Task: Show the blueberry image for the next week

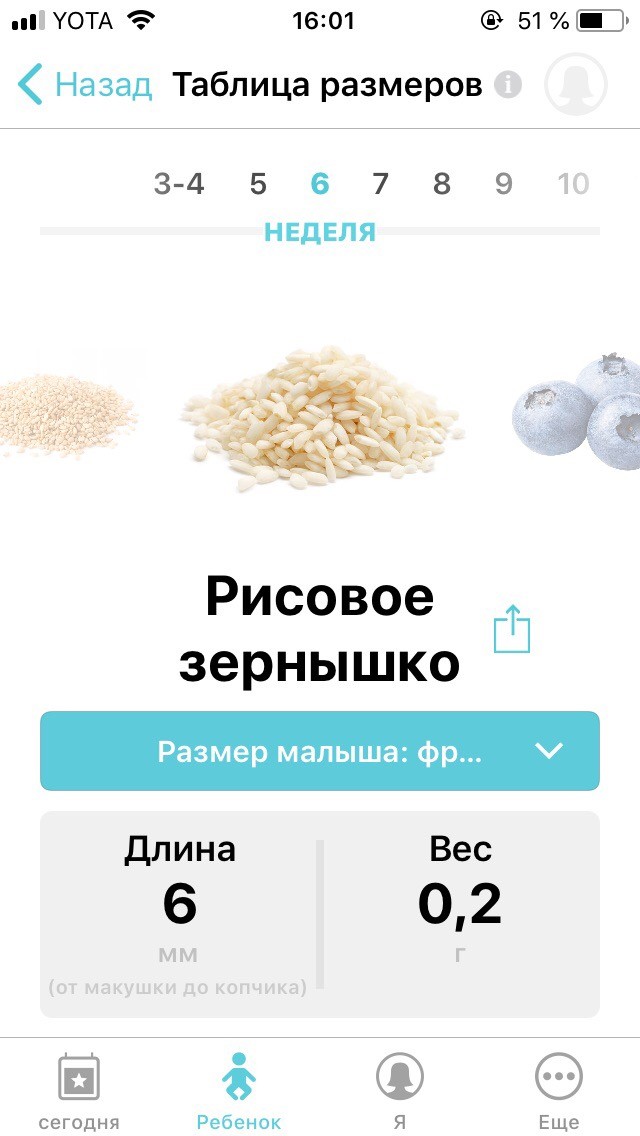Action: tap(577, 411)
